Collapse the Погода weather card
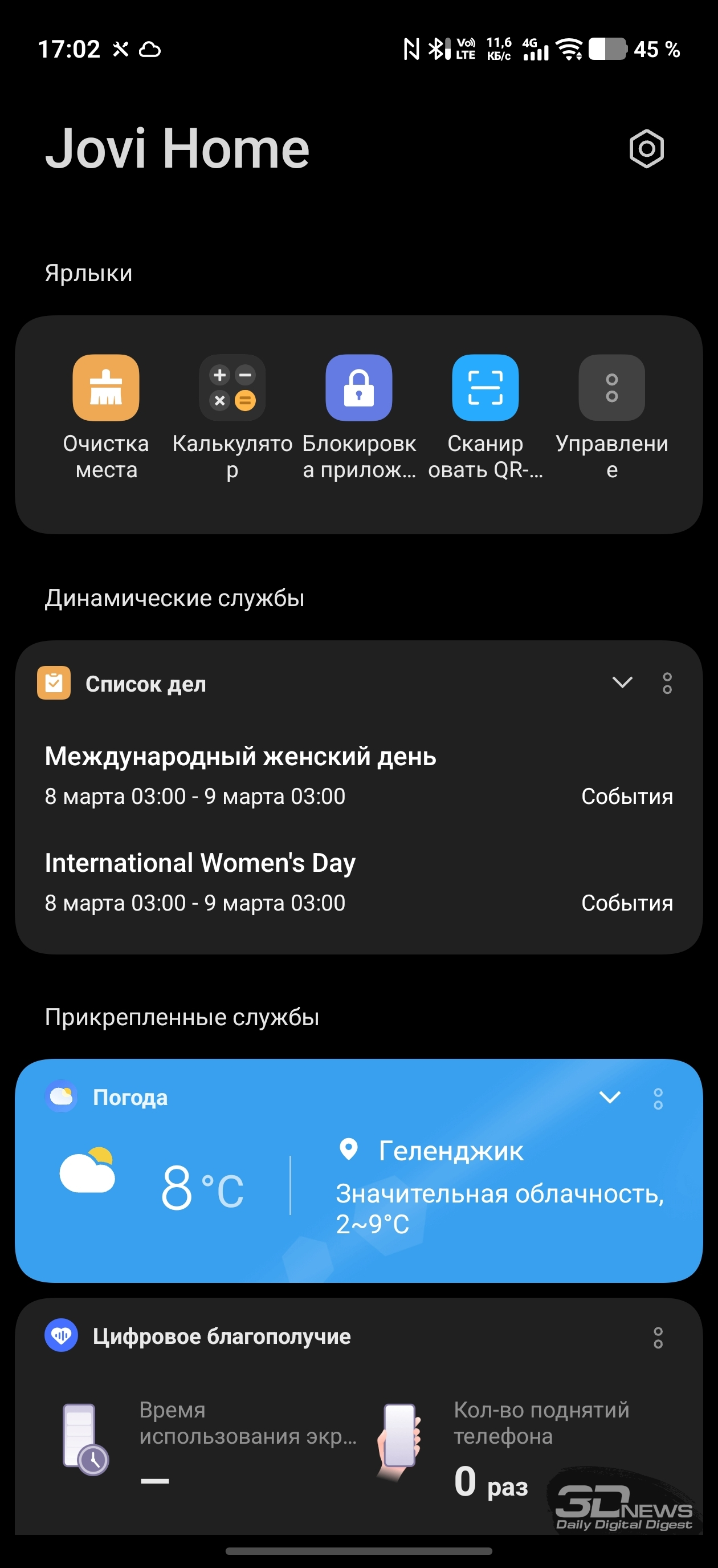 [610, 1097]
